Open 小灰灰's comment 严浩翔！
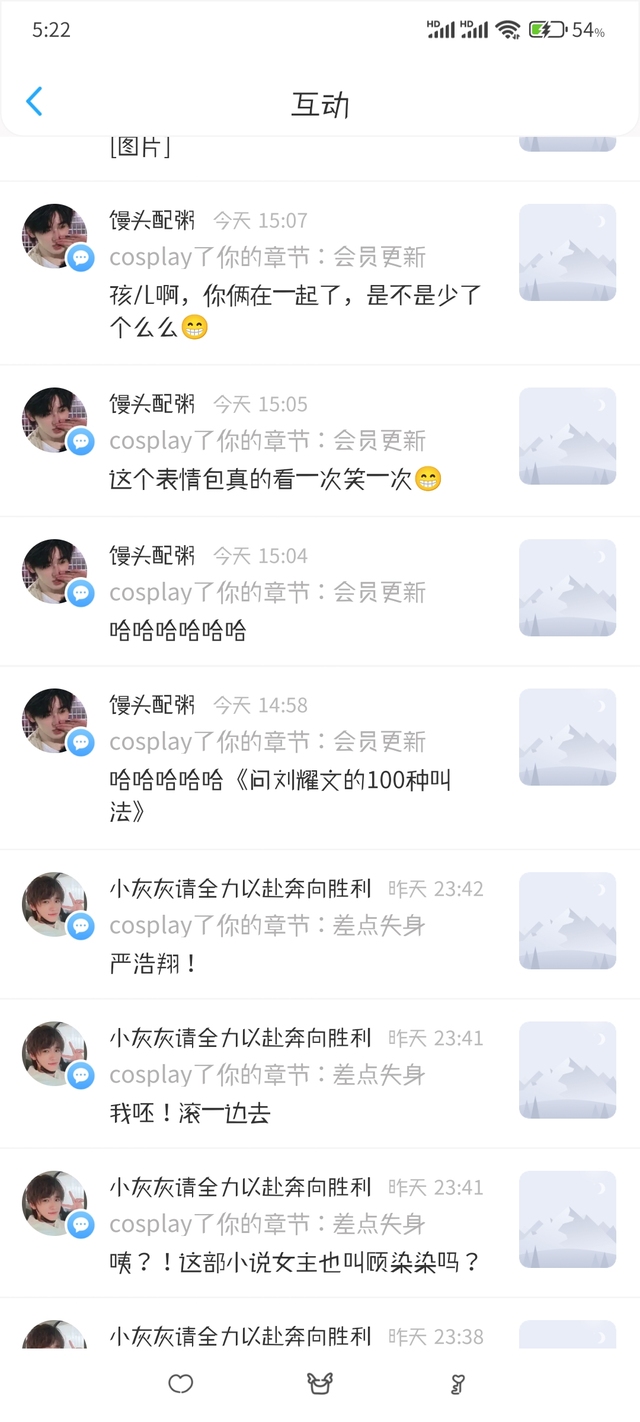This screenshot has height=1422, width=640. [155, 965]
